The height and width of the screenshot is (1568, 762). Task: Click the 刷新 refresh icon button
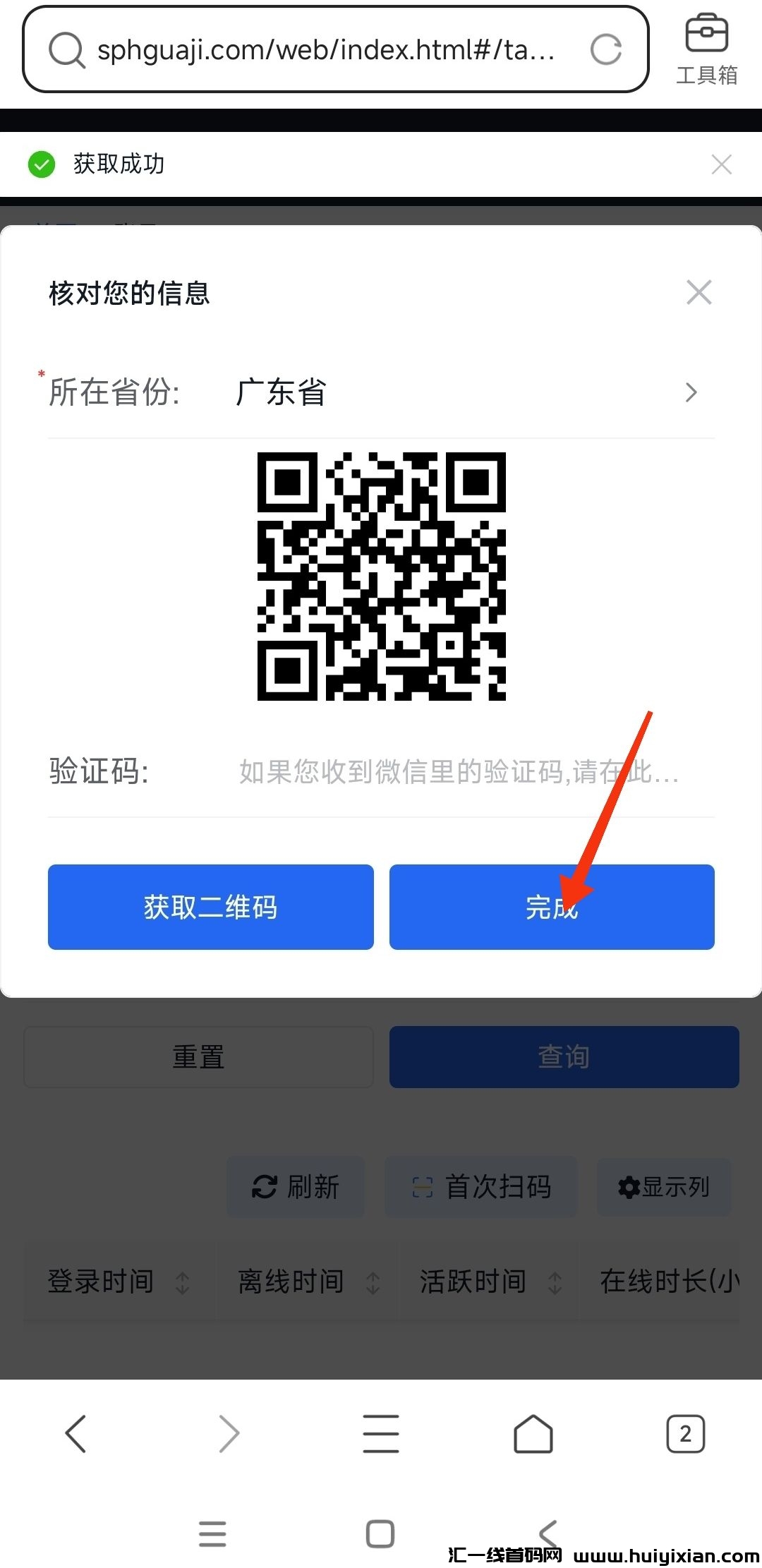(x=295, y=1187)
